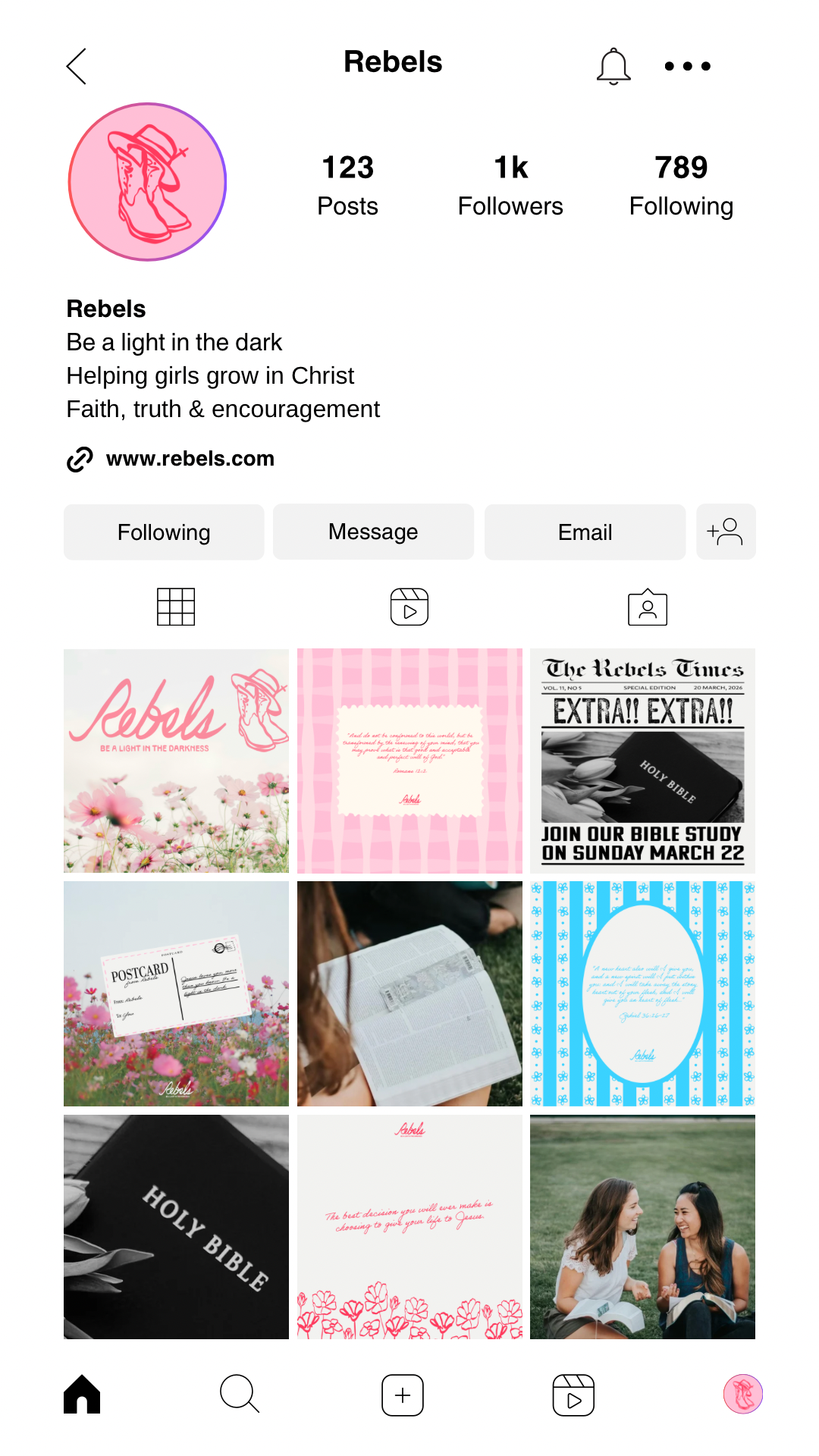
Task: Open the 1k Followers list
Action: tap(510, 186)
